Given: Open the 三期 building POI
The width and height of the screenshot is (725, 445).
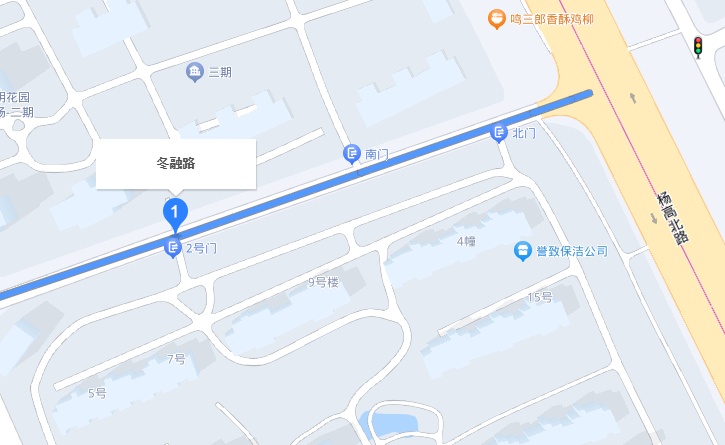Looking at the screenshot, I should 195,71.
